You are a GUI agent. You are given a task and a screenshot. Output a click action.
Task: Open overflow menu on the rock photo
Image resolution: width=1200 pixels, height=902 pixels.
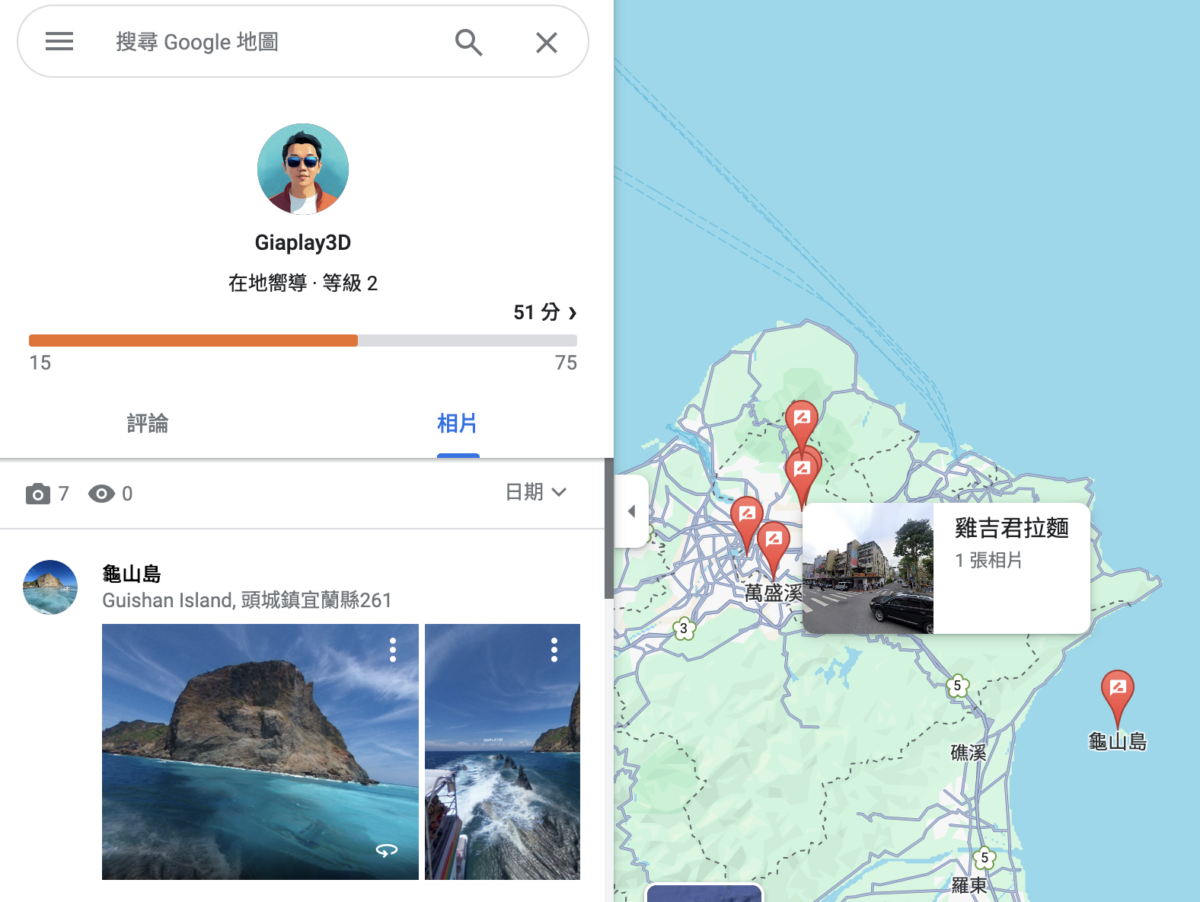point(393,650)
